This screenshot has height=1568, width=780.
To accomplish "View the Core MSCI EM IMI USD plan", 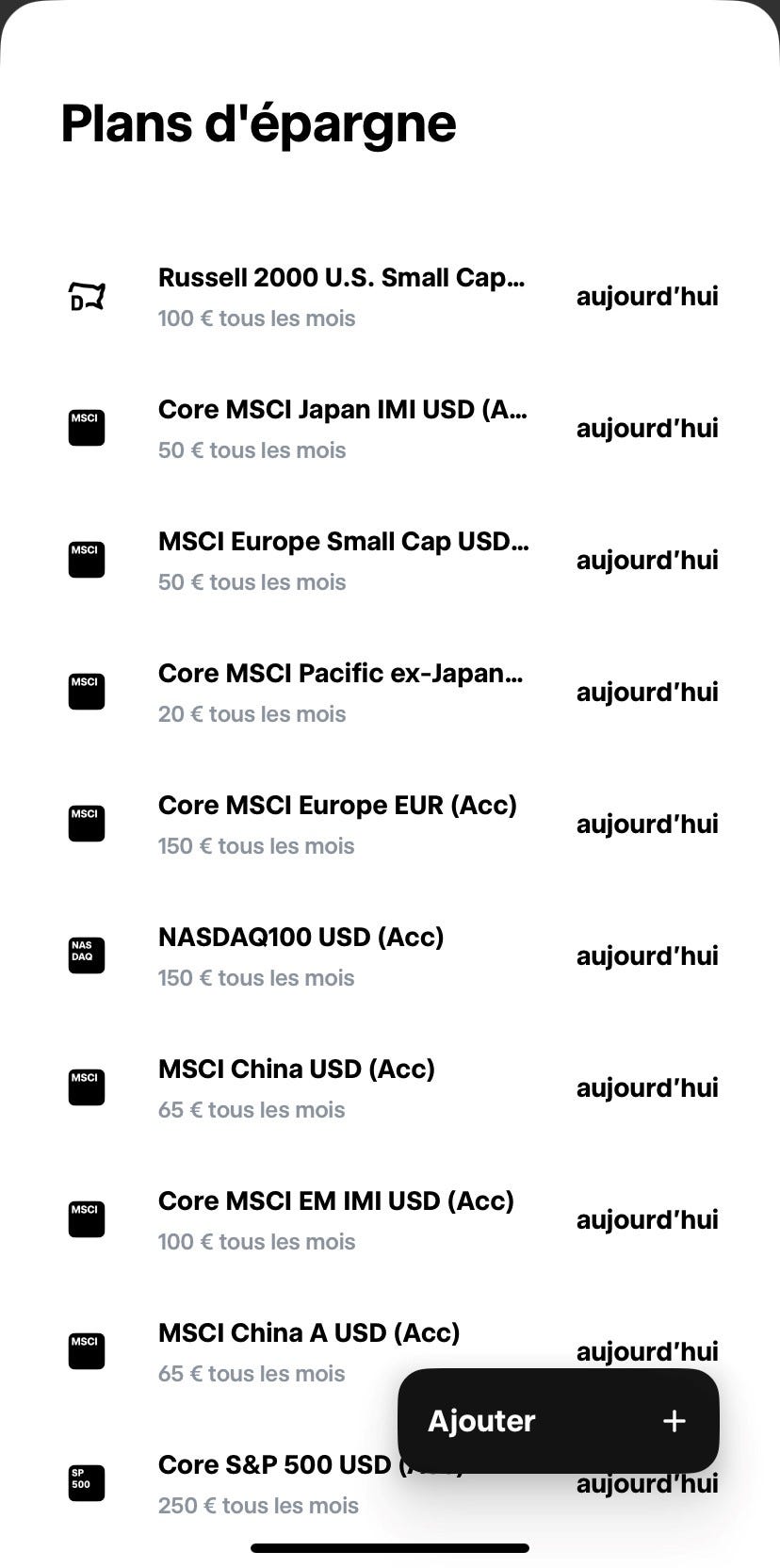I will 390,1220.
